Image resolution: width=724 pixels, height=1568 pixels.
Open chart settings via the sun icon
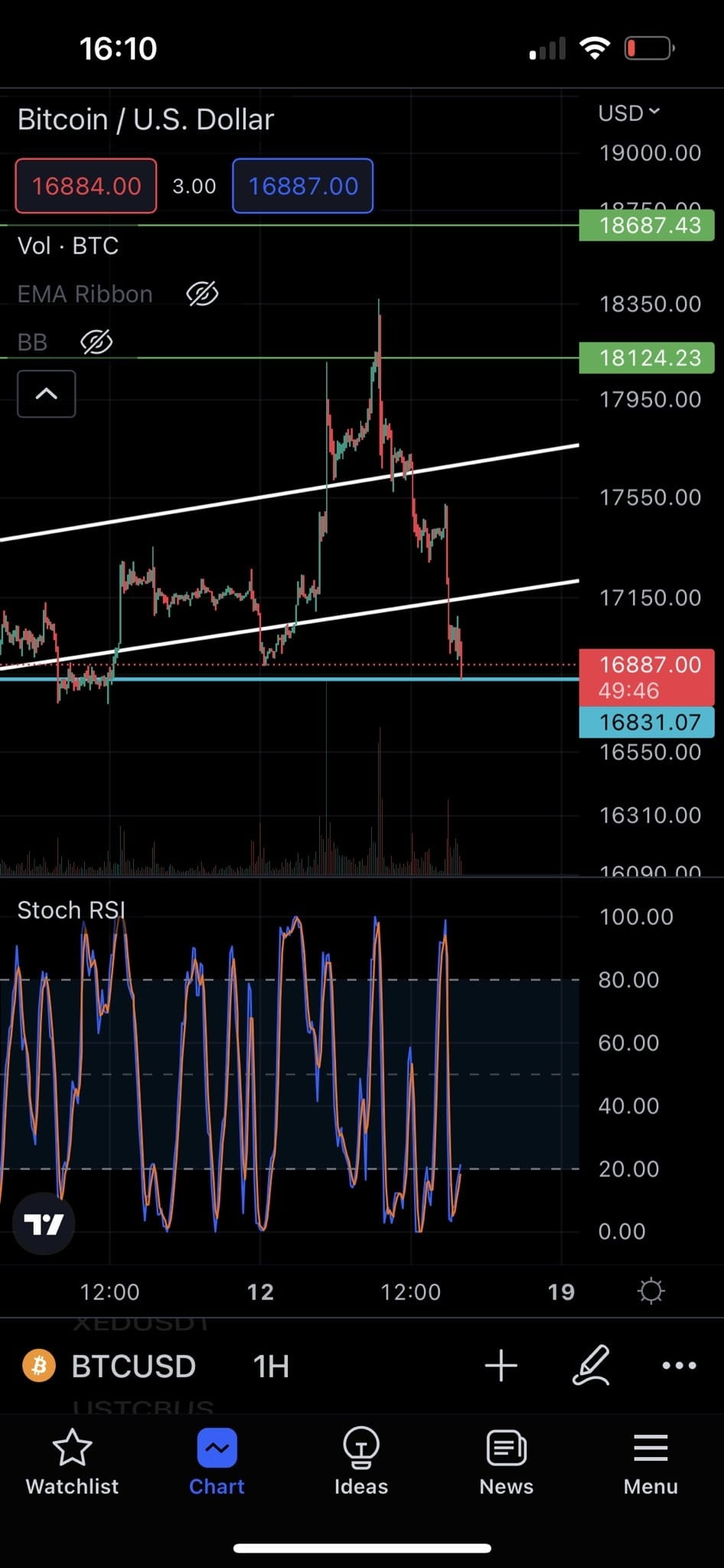[650, 1290]
